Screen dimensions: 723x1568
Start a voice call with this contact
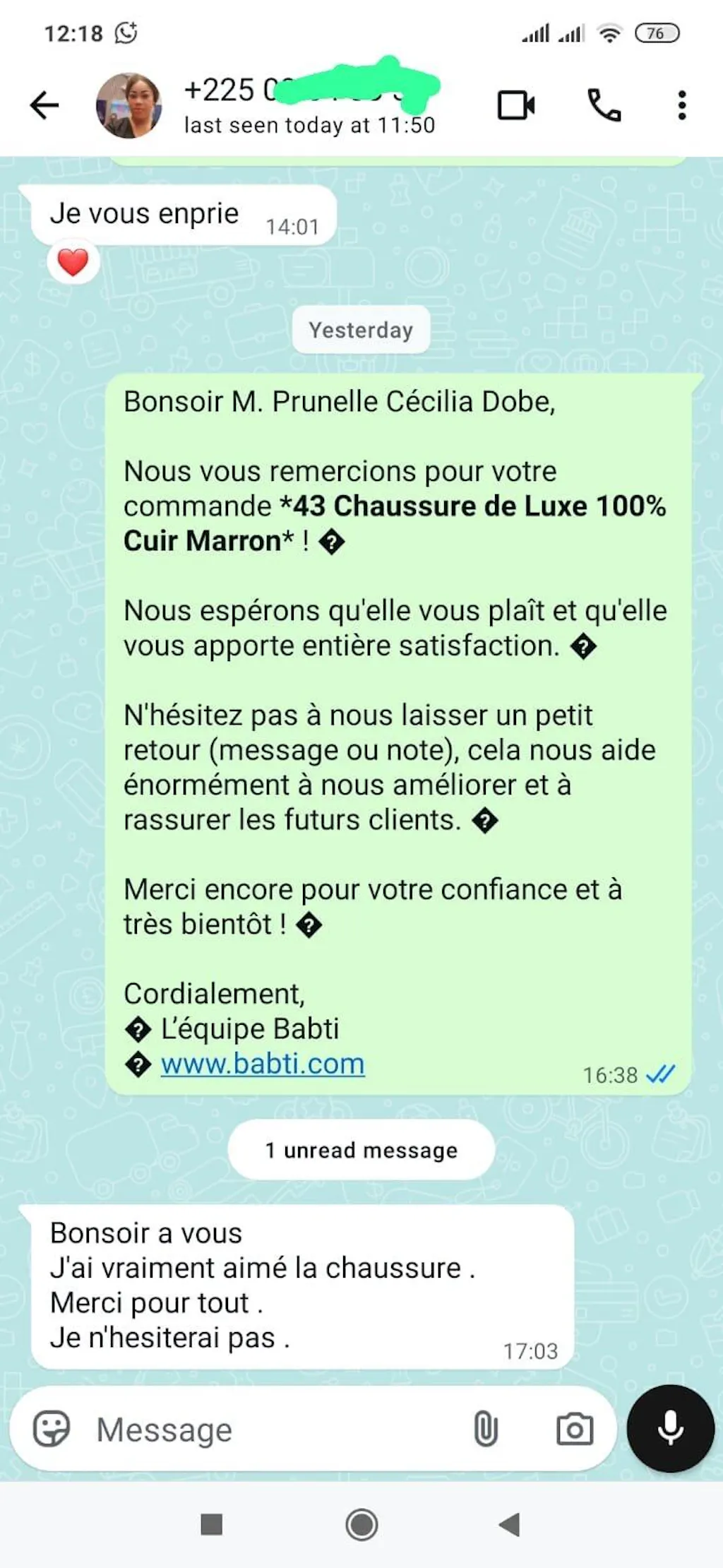click(x=604, y=106)
